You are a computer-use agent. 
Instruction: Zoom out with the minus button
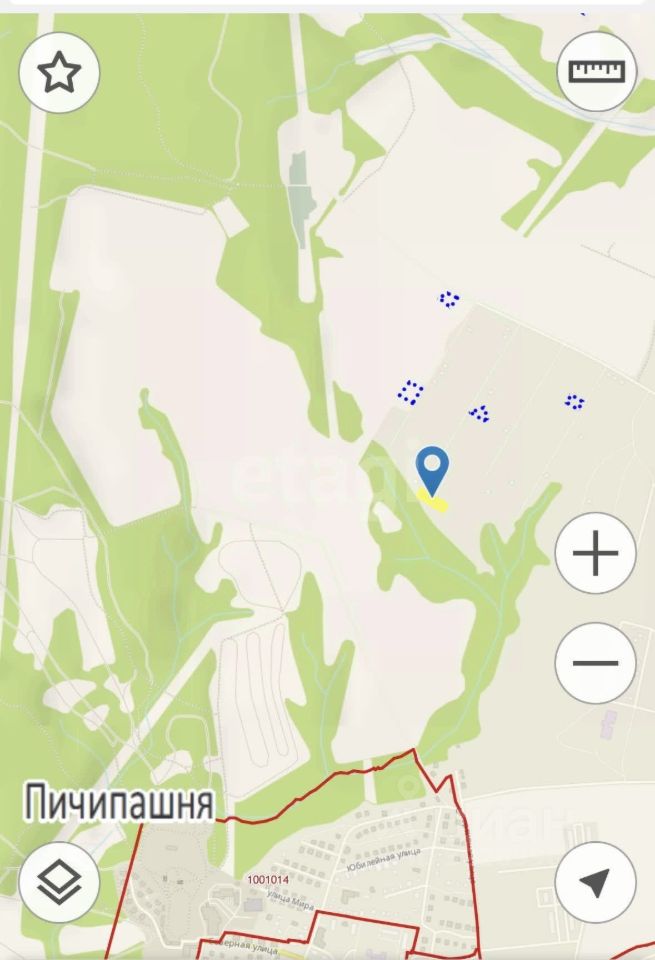(x=596, y=662)
